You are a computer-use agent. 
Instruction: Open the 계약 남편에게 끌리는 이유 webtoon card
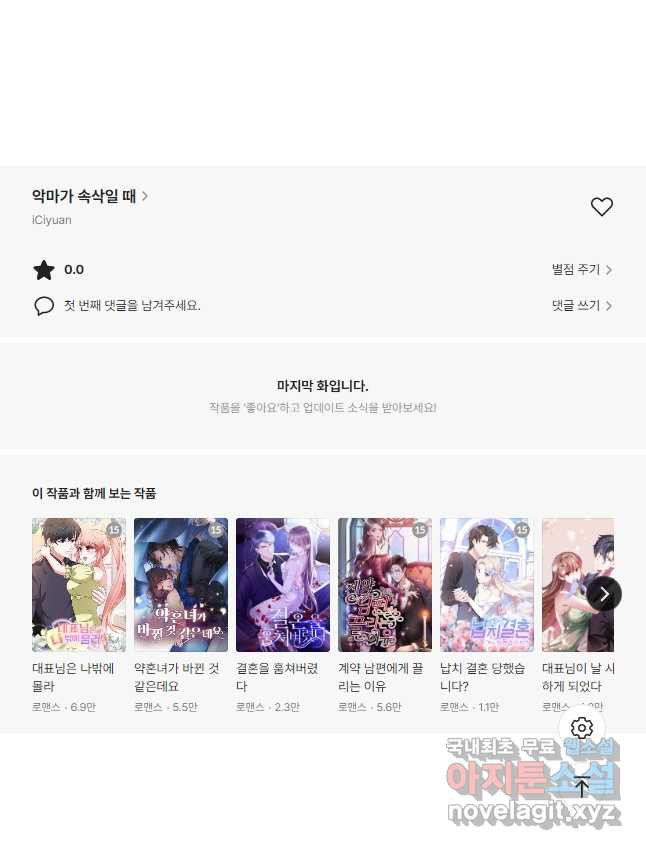pos(385,585)
